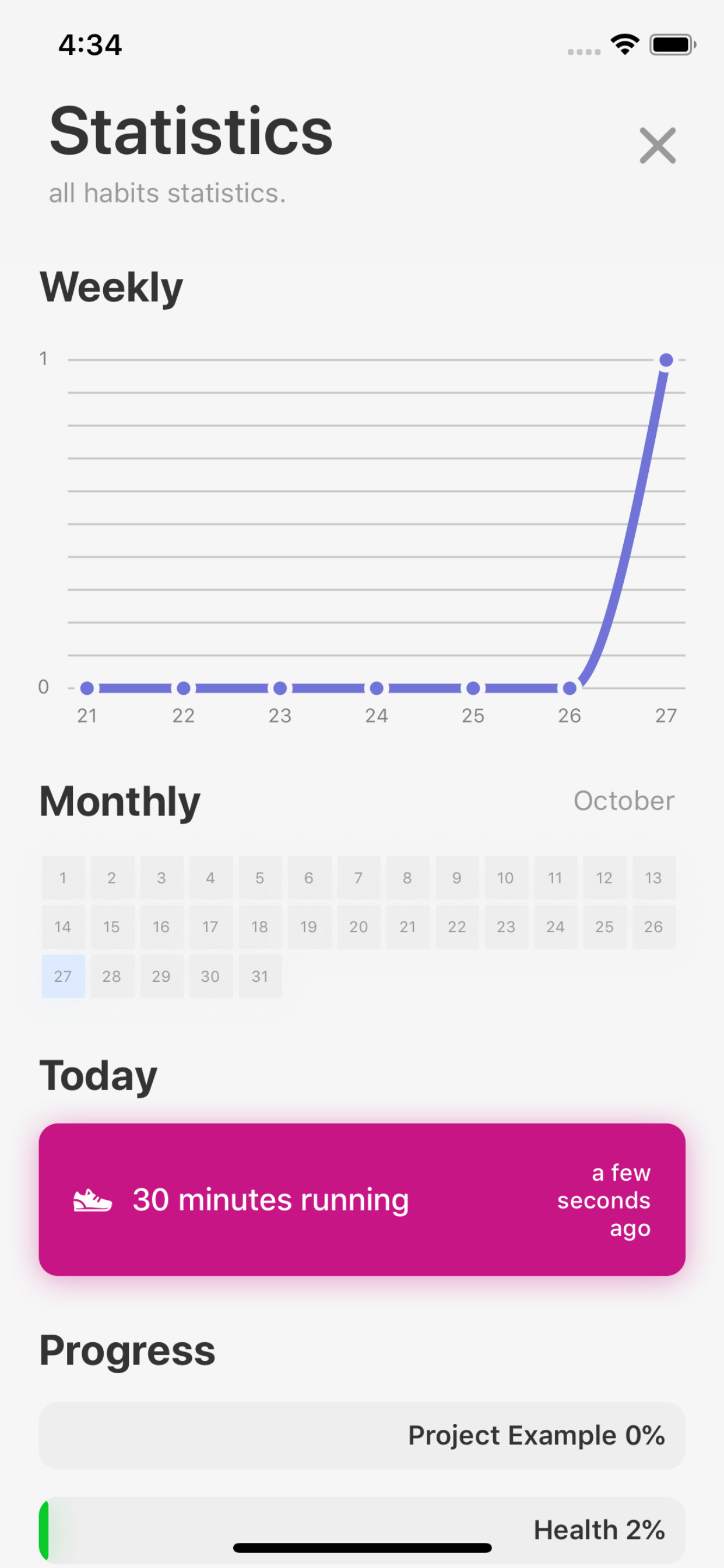Select day 27 in the monthly calendar

(x=63, y=976)
